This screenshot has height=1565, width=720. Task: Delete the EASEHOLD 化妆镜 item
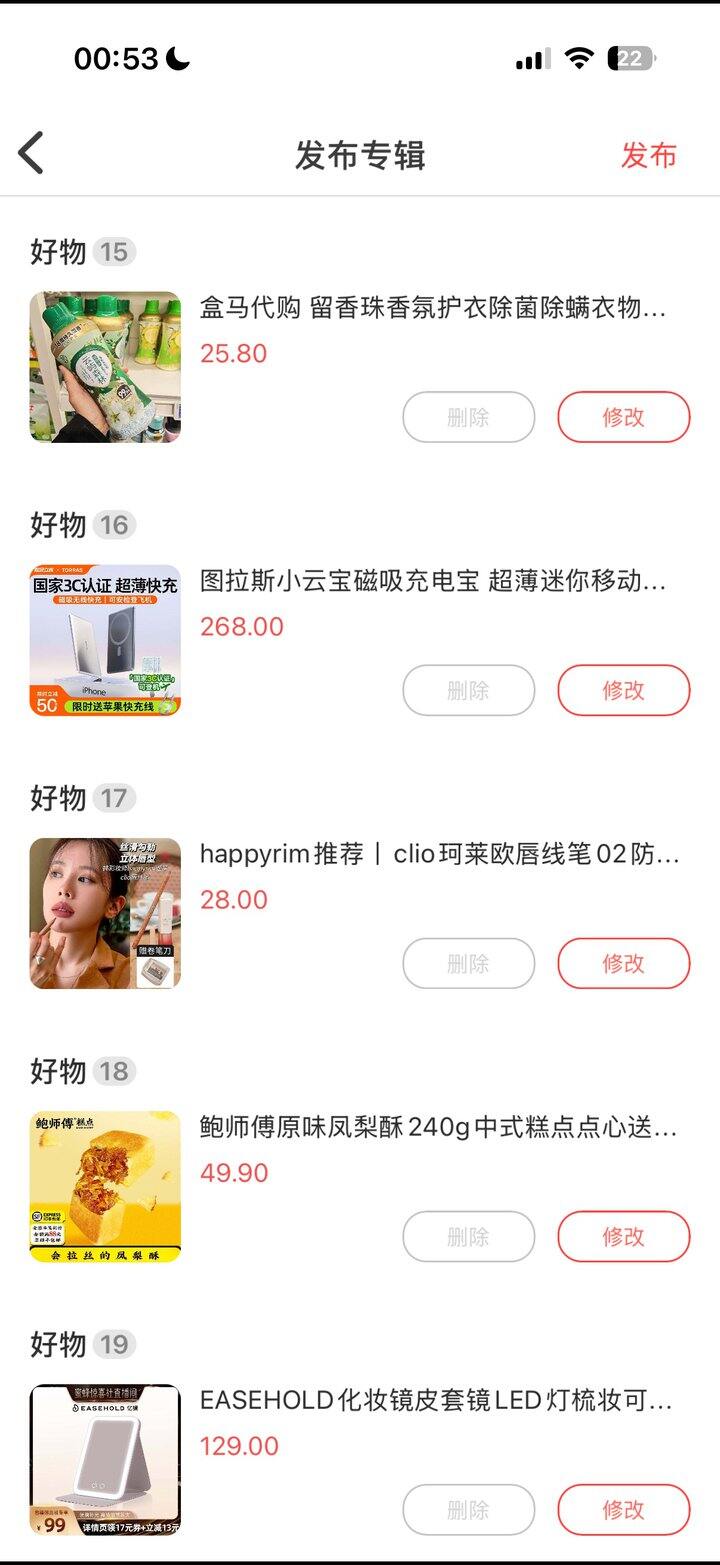tap(468, 1509)
